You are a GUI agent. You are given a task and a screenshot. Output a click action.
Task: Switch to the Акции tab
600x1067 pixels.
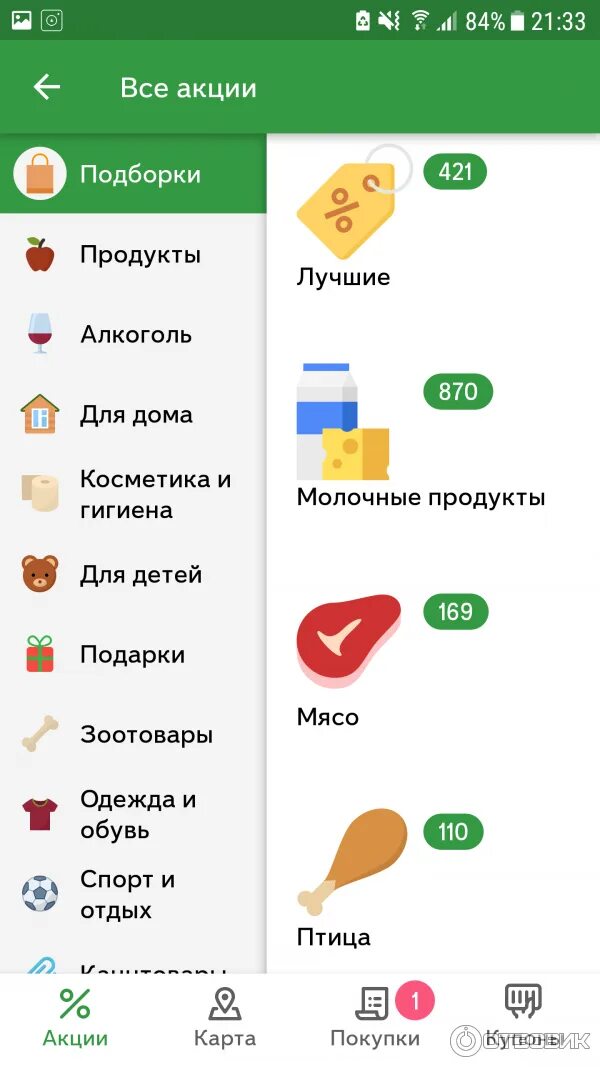tap(75, 1018)
